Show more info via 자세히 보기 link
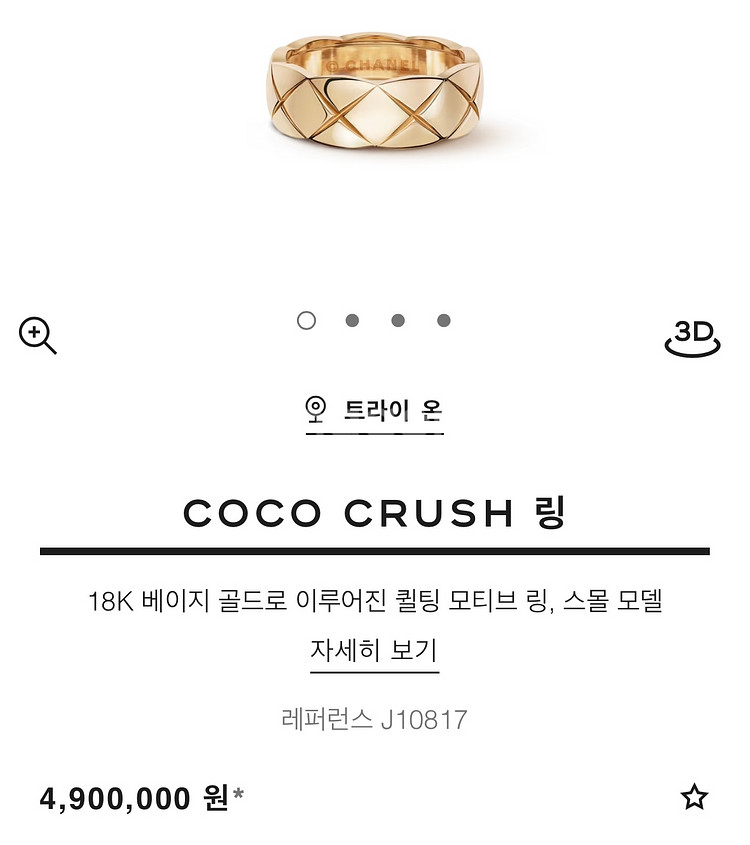Screen dimensions: 750x845 tap(374, 648)
